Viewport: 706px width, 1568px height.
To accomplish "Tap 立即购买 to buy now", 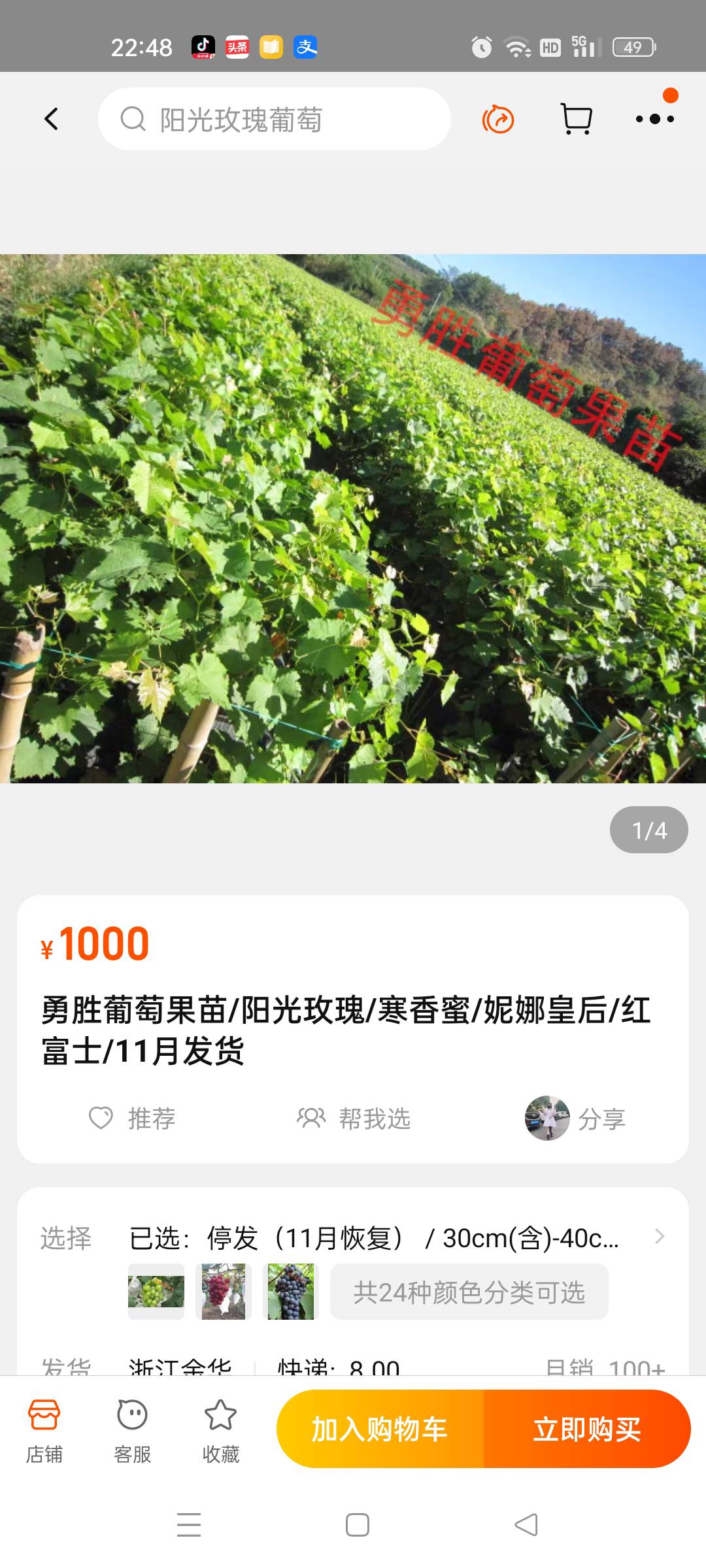I will pos(587,1429).
